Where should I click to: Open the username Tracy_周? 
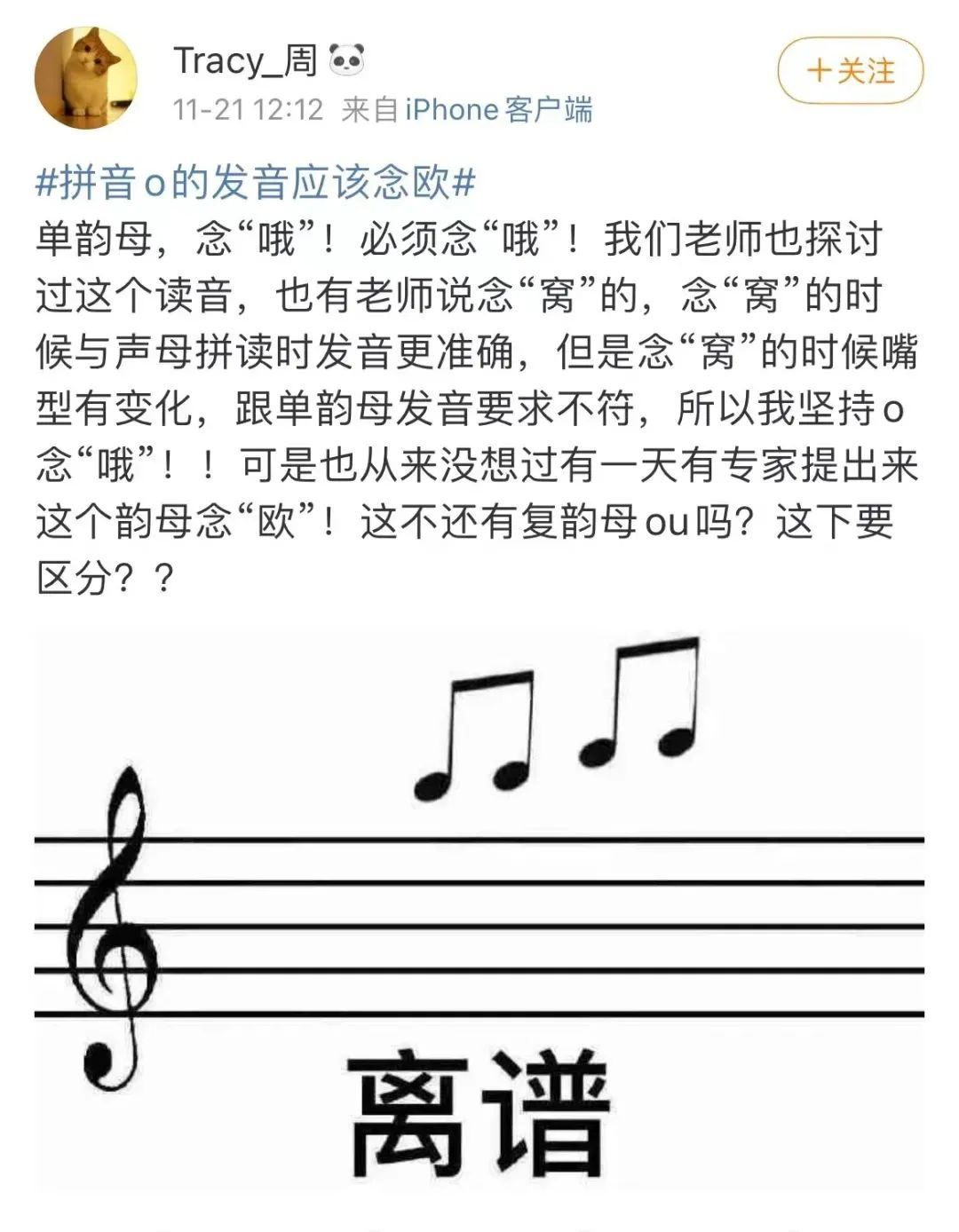point(245,60)
